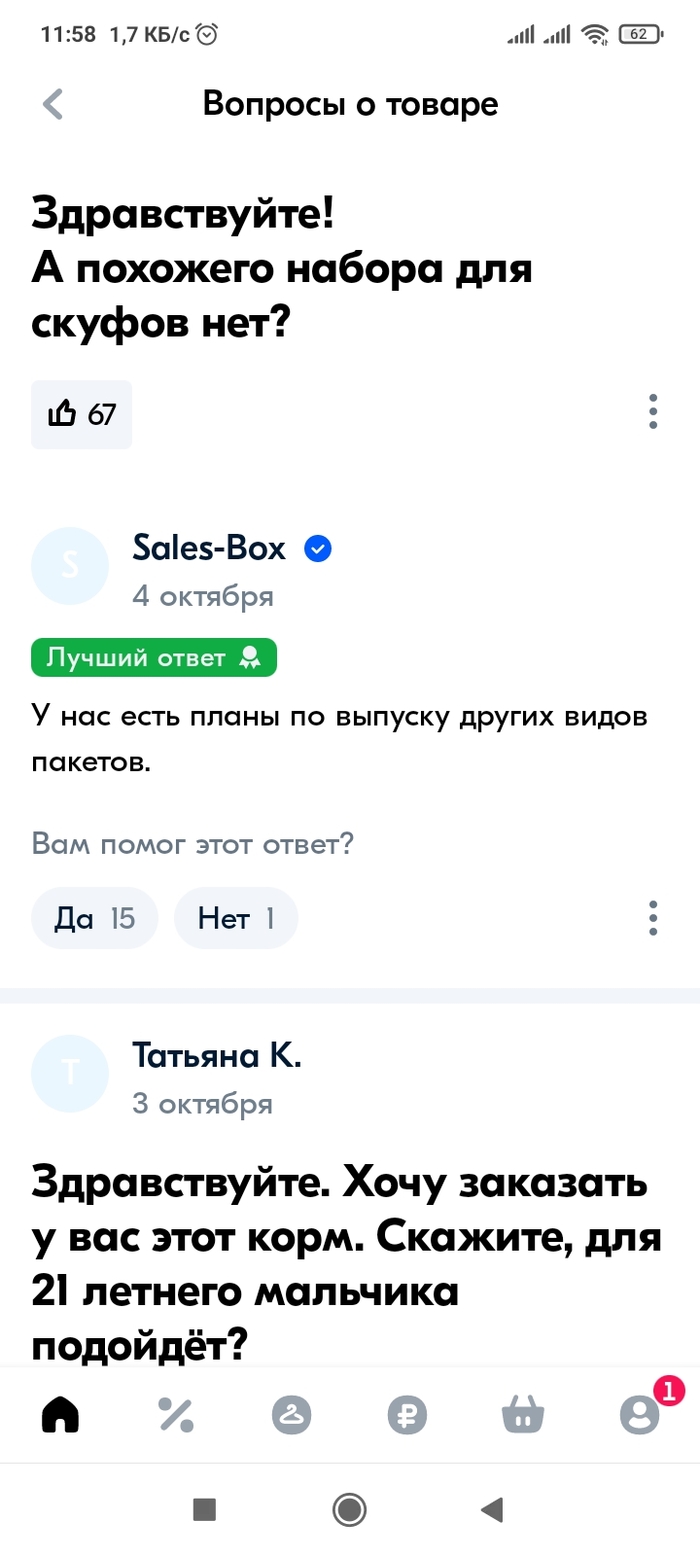Viewport: 700px width, 1556px height.
Task: Mark the Sales-Box answer helpful with Да
Action: pyautogui.click(x=94, y=917)
